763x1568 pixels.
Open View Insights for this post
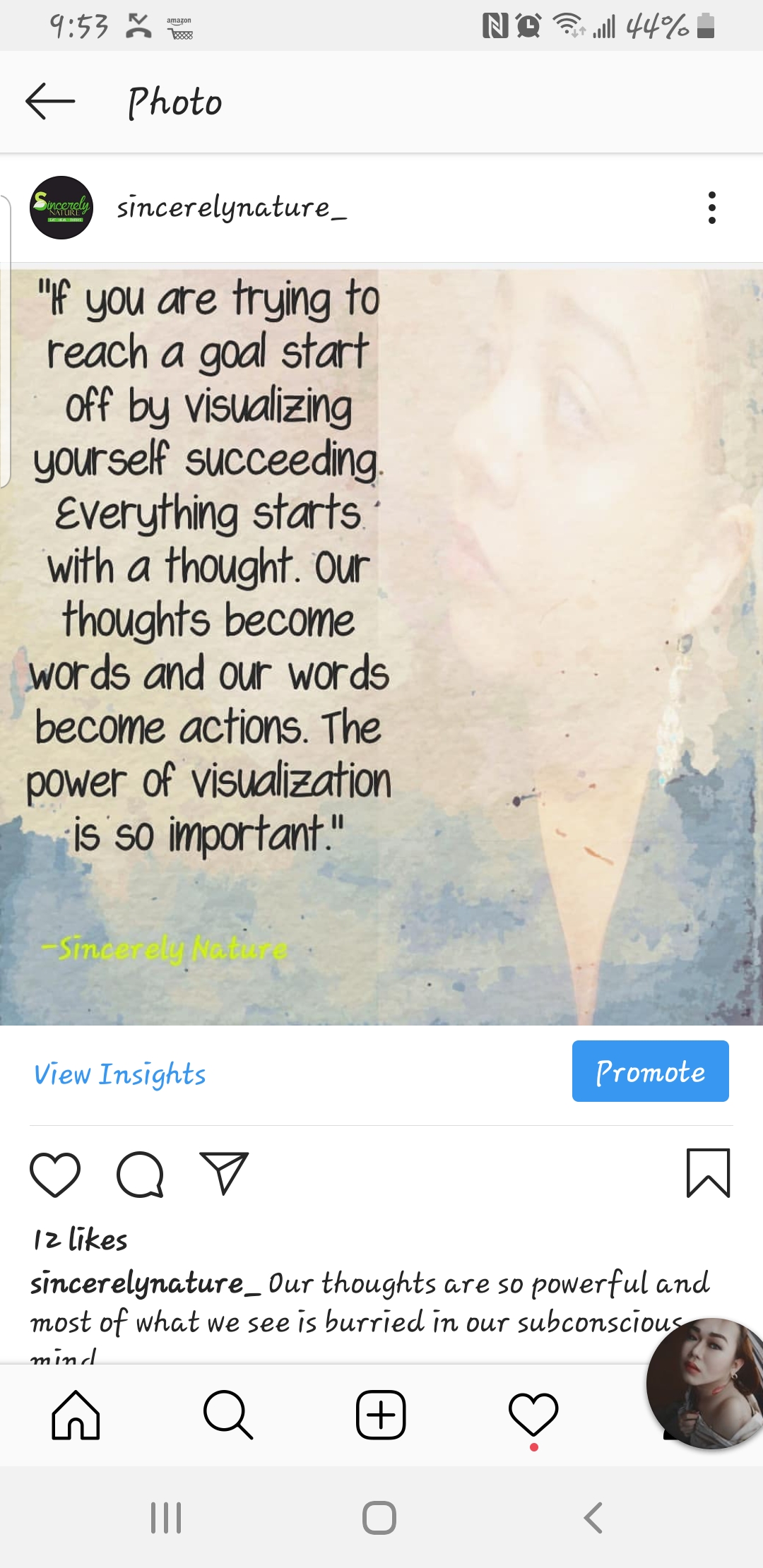click(120, 1074)
